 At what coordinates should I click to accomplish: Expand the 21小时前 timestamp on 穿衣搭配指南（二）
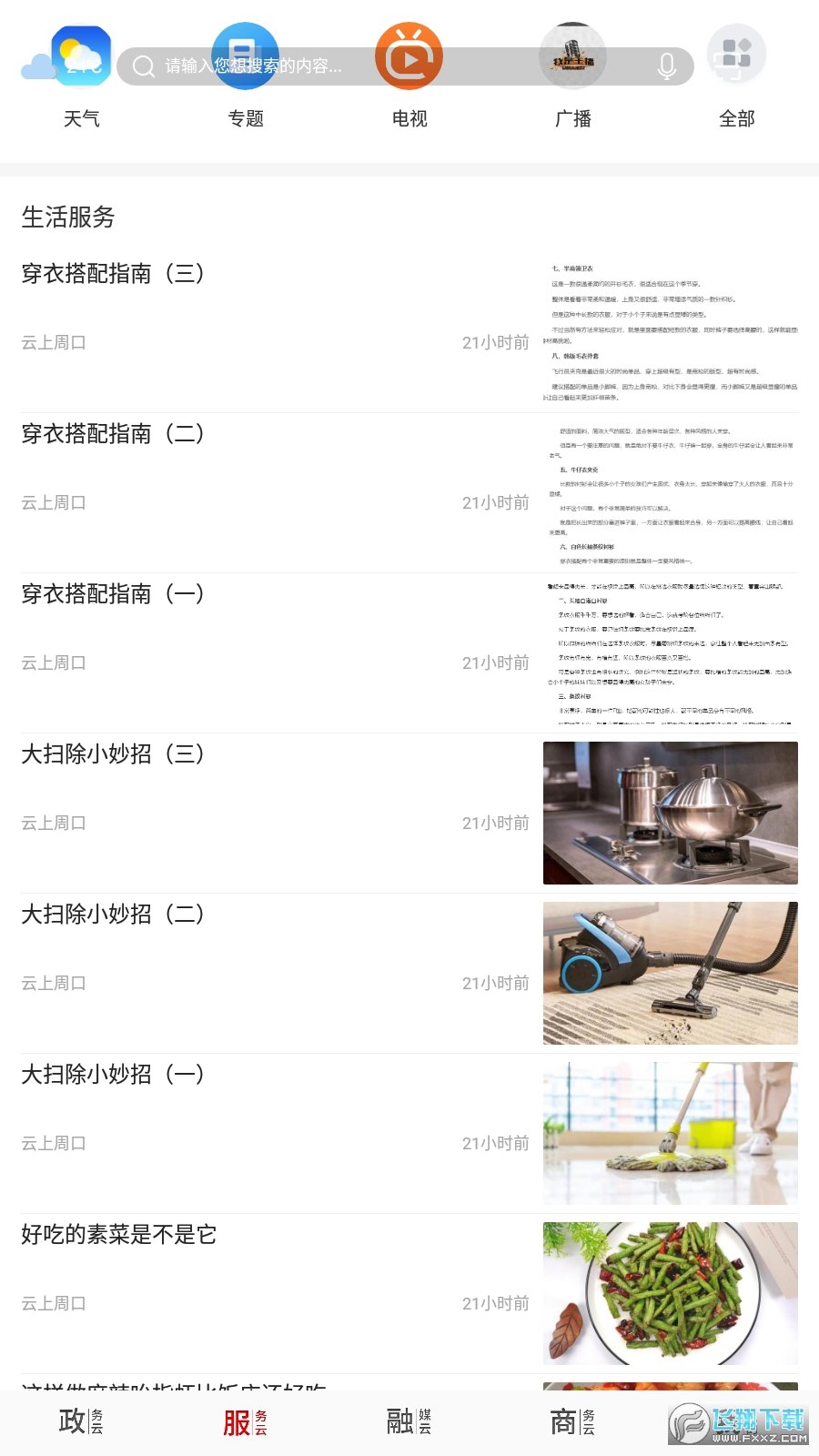tap(496, 502)
